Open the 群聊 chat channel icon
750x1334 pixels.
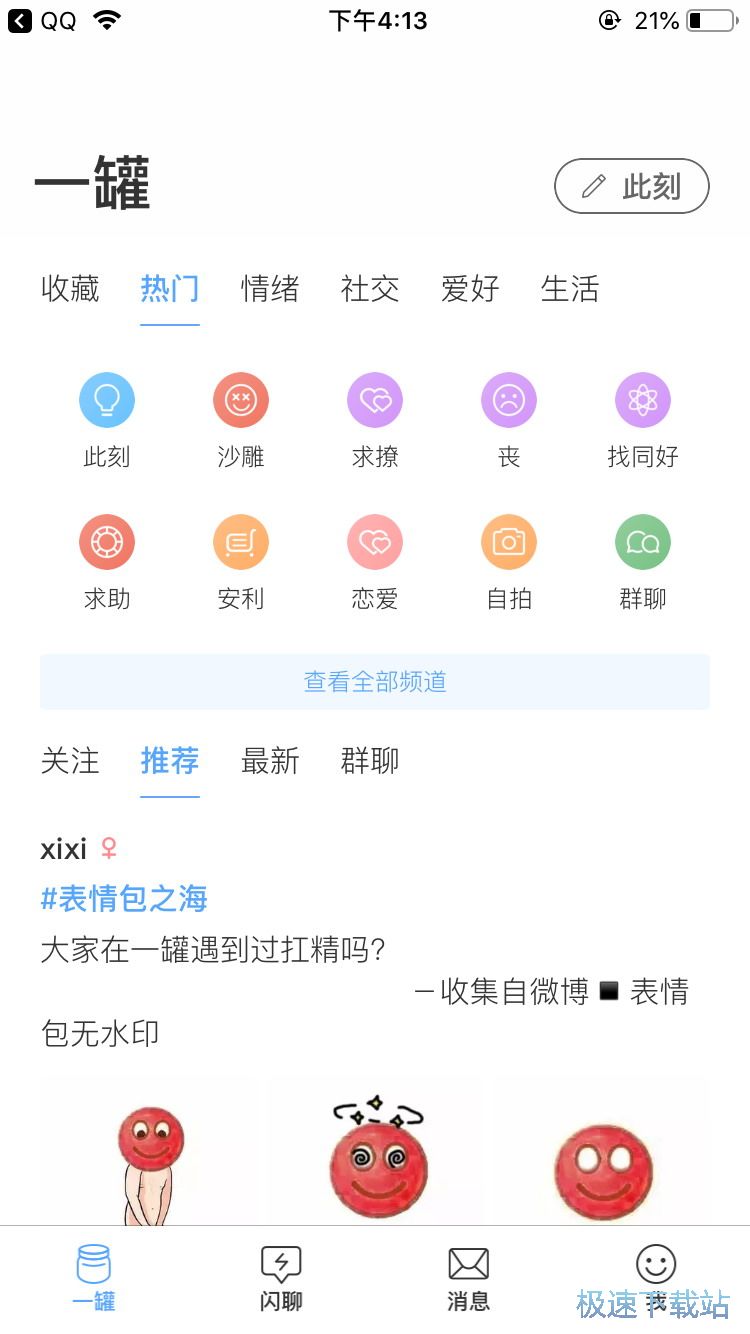click(x=643, y=541)
